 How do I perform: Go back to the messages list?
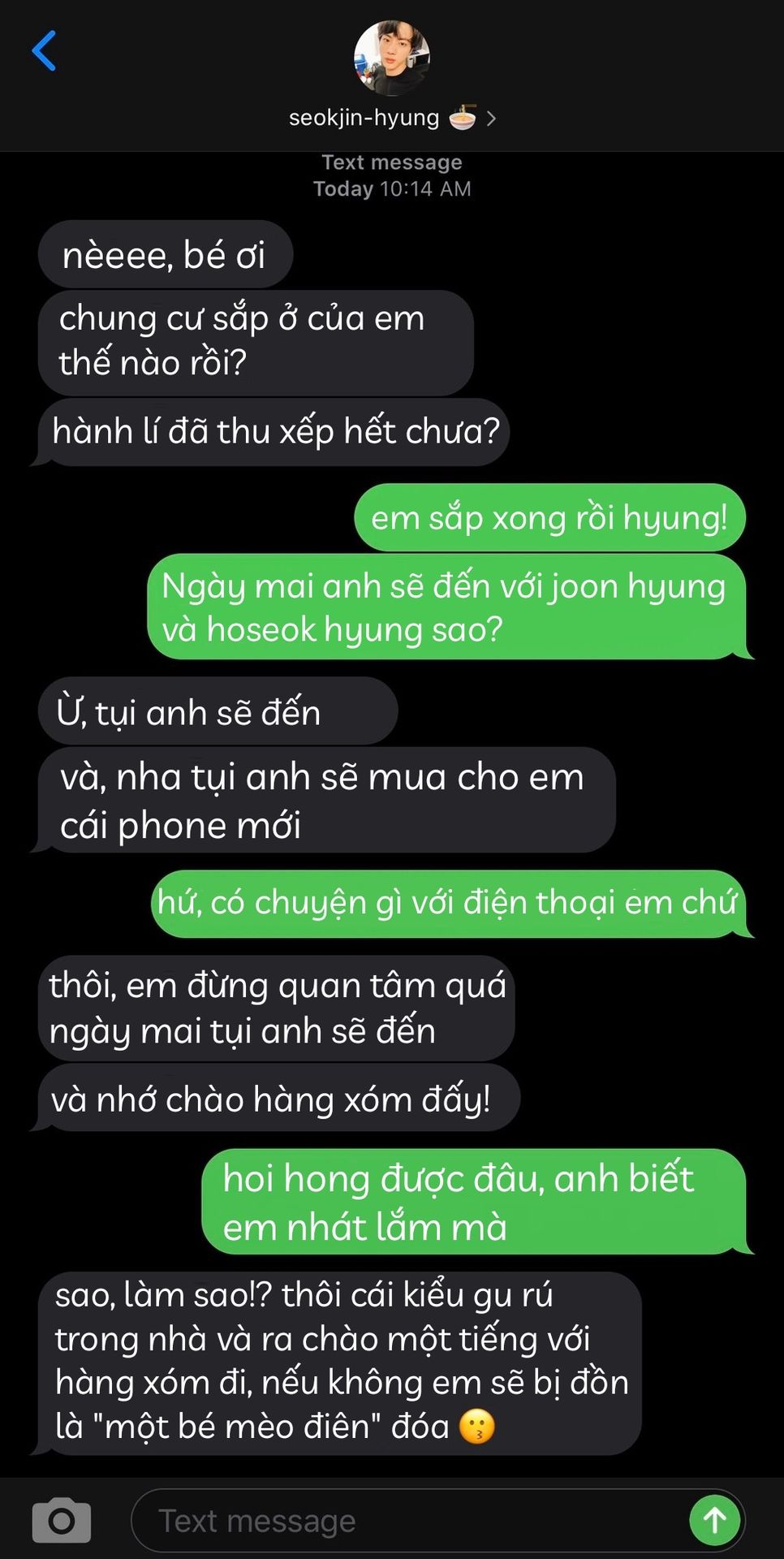45,51
